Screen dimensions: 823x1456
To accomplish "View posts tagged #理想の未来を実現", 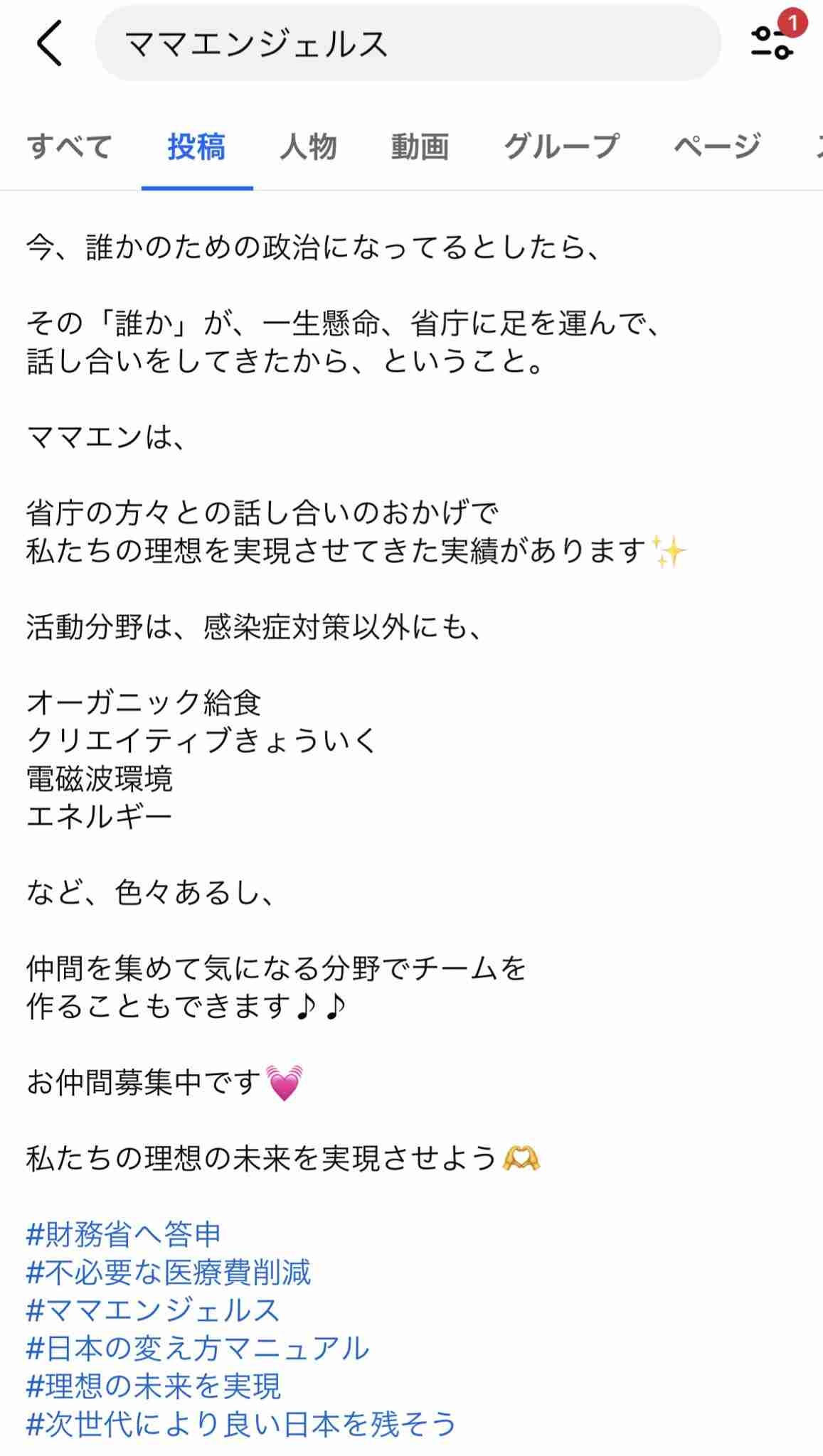I will click(x=154, y=1386).
